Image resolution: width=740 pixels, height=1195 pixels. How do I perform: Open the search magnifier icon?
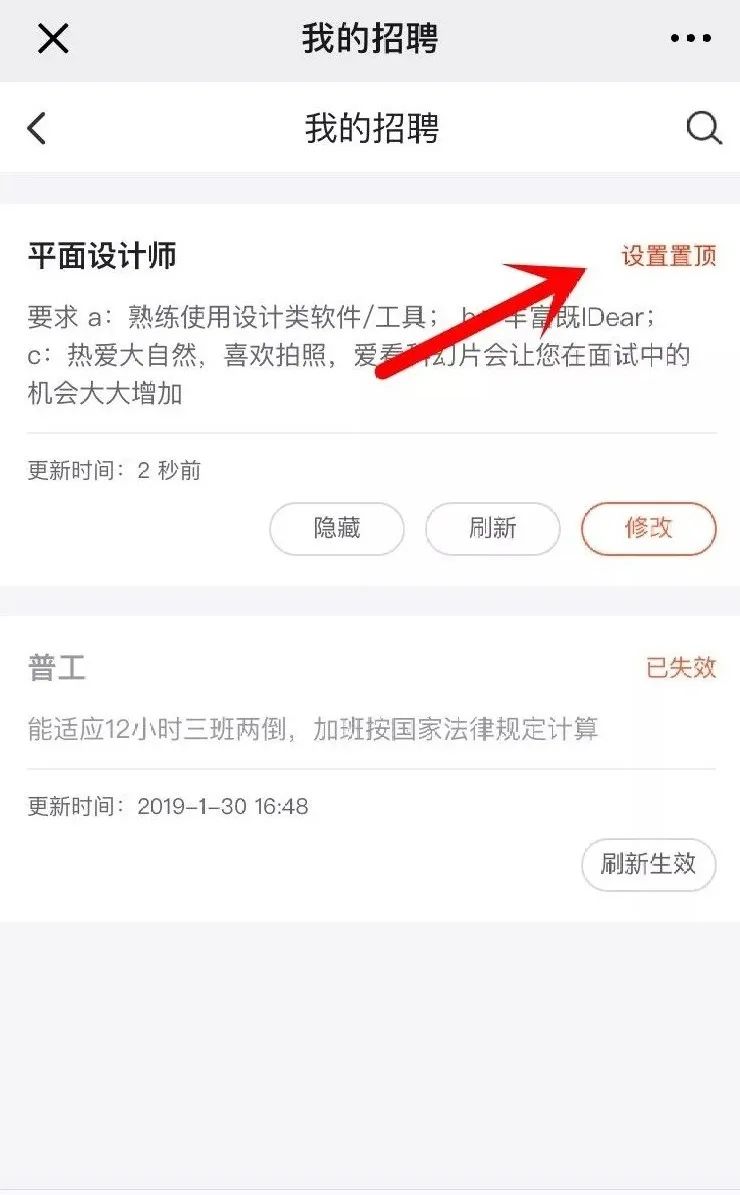[x=704, y=128]
